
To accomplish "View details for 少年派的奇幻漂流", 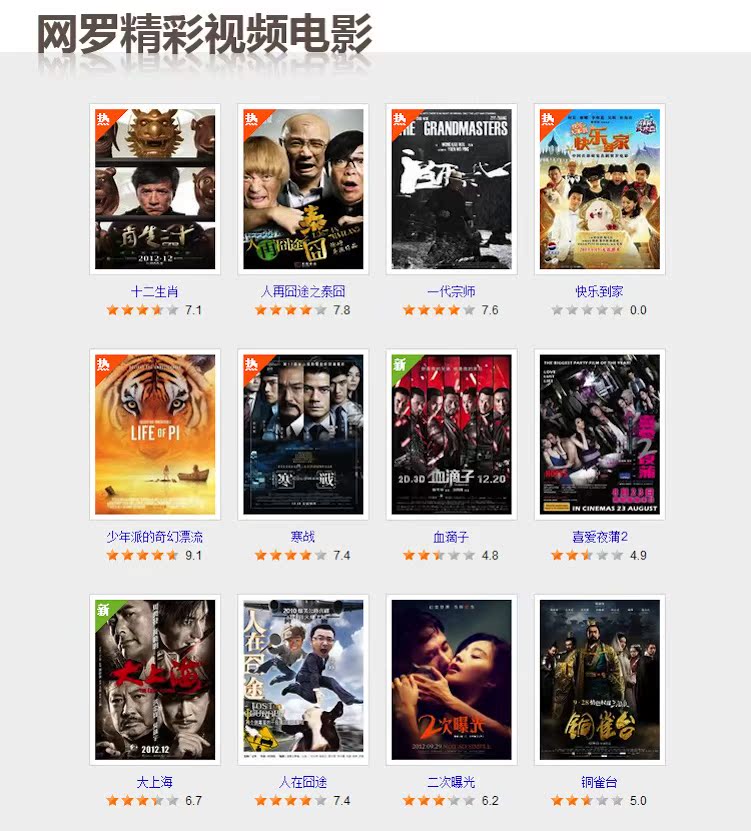I will pos(155,434).
